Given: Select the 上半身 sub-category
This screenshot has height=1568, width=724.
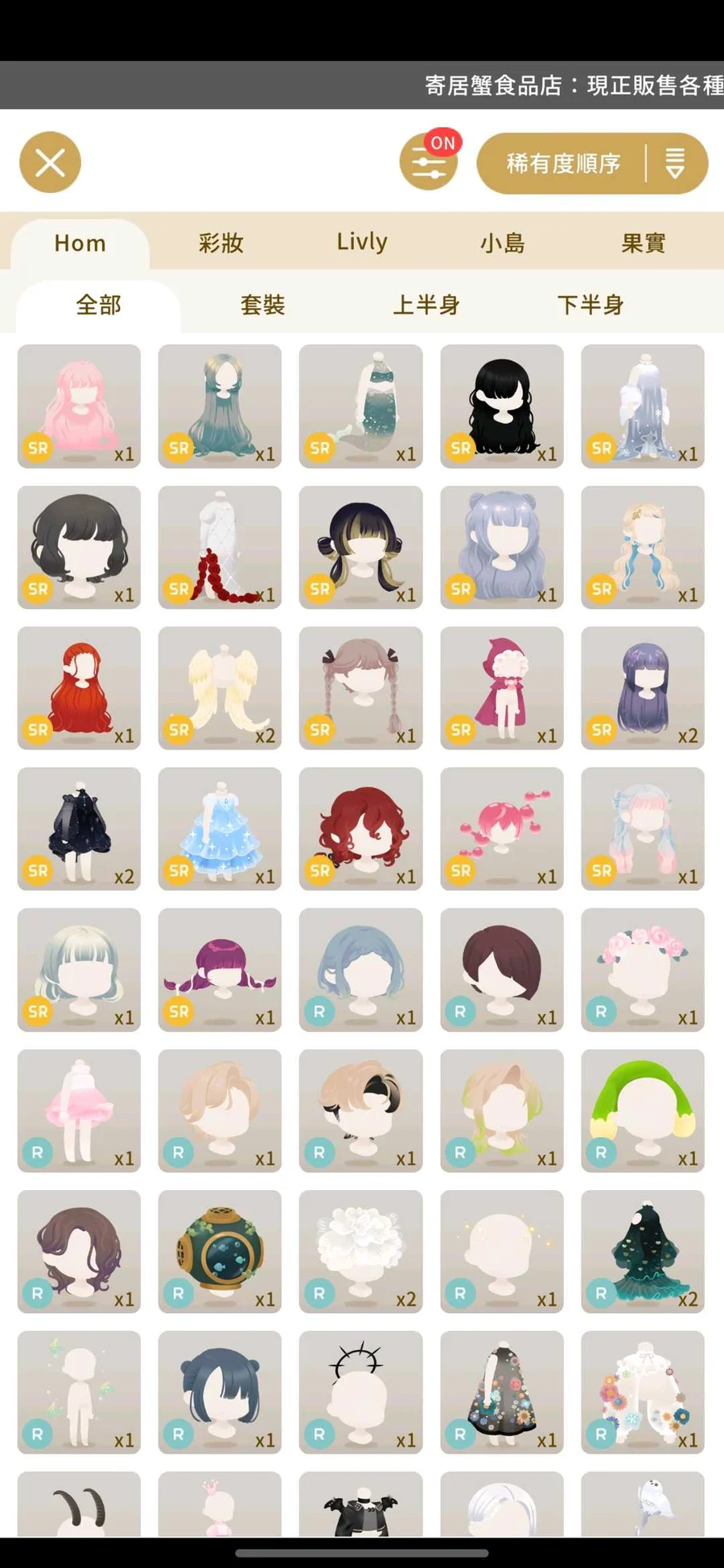Looking at the screenshot, I should [426, 305].
